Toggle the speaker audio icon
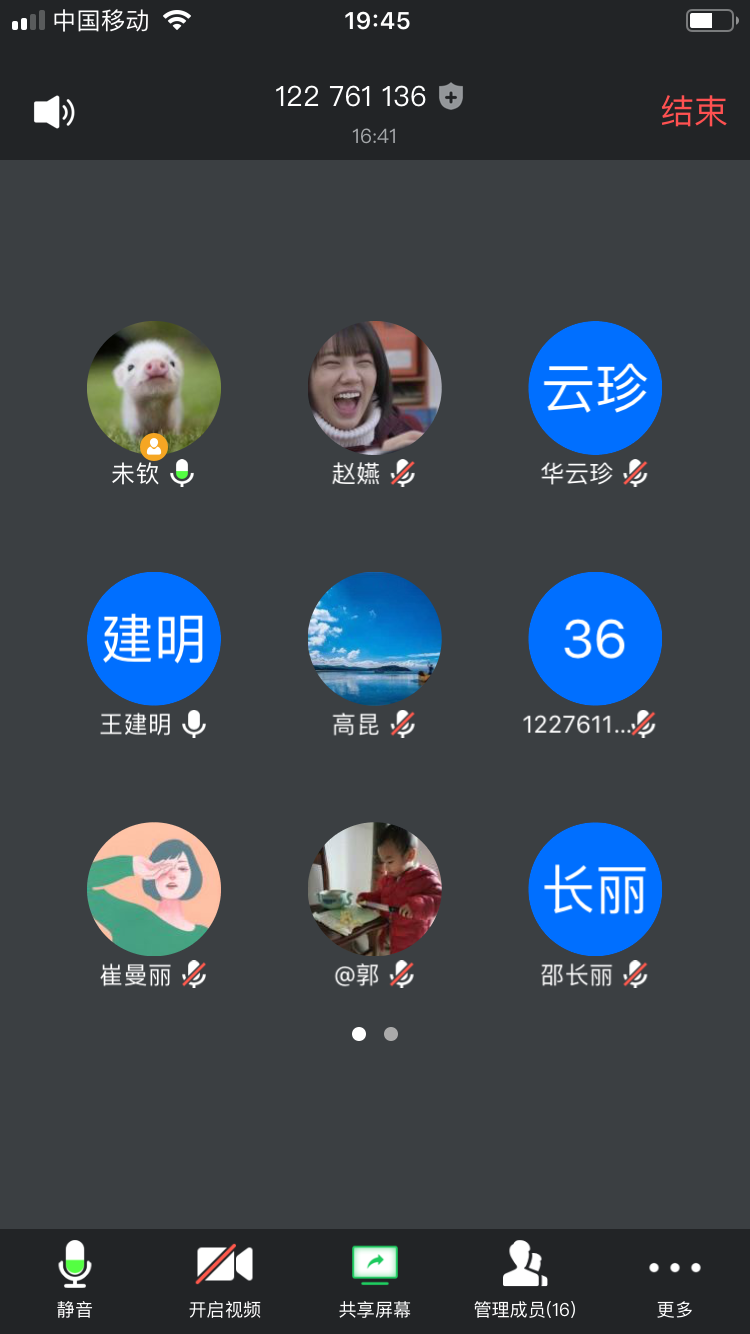750x1334 pixels. point(54,112)
